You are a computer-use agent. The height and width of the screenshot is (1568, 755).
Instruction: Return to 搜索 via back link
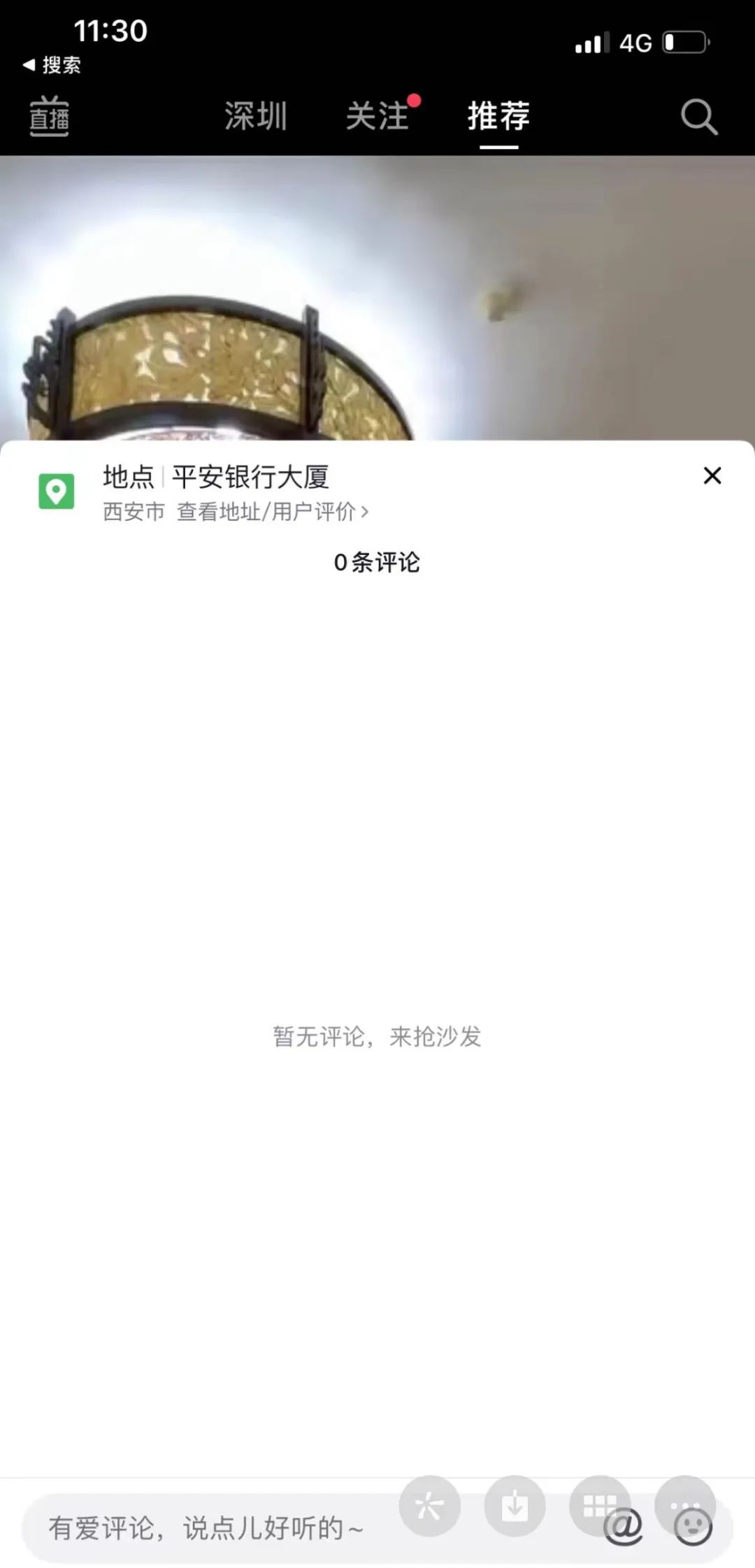coord(52,66)
